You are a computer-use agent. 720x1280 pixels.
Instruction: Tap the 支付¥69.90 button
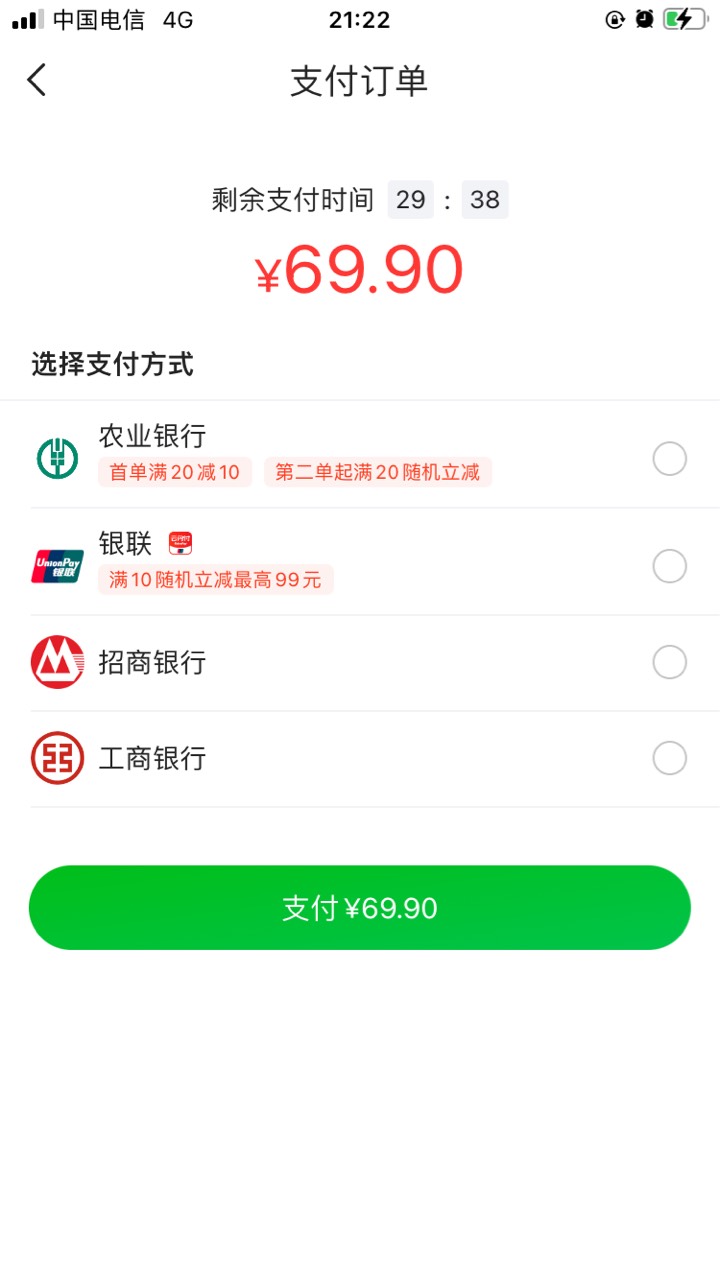pyautogui.click(x=360, y=908)
